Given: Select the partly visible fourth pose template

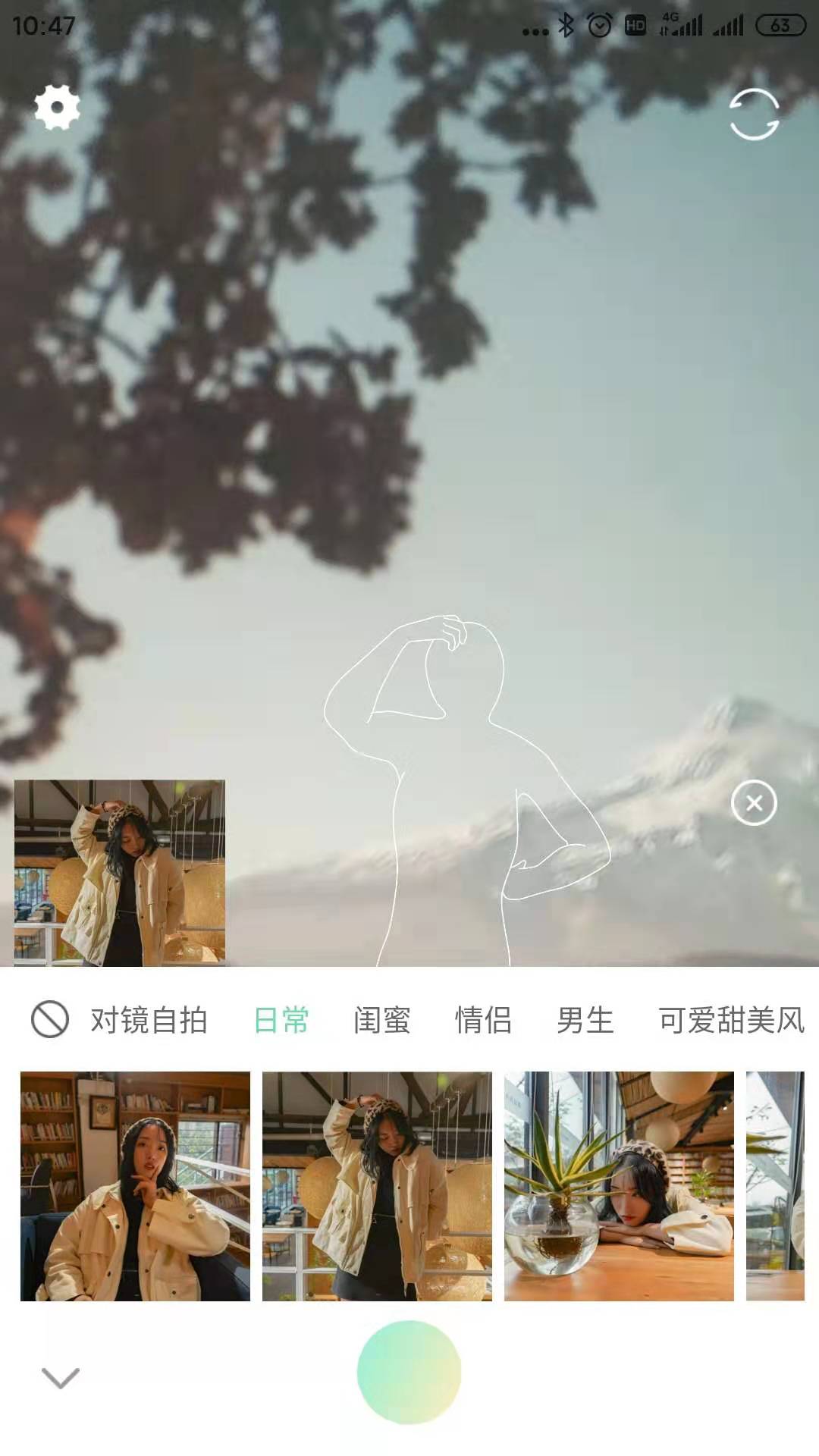Looking at the screenshot, I should pos(775,1186).
